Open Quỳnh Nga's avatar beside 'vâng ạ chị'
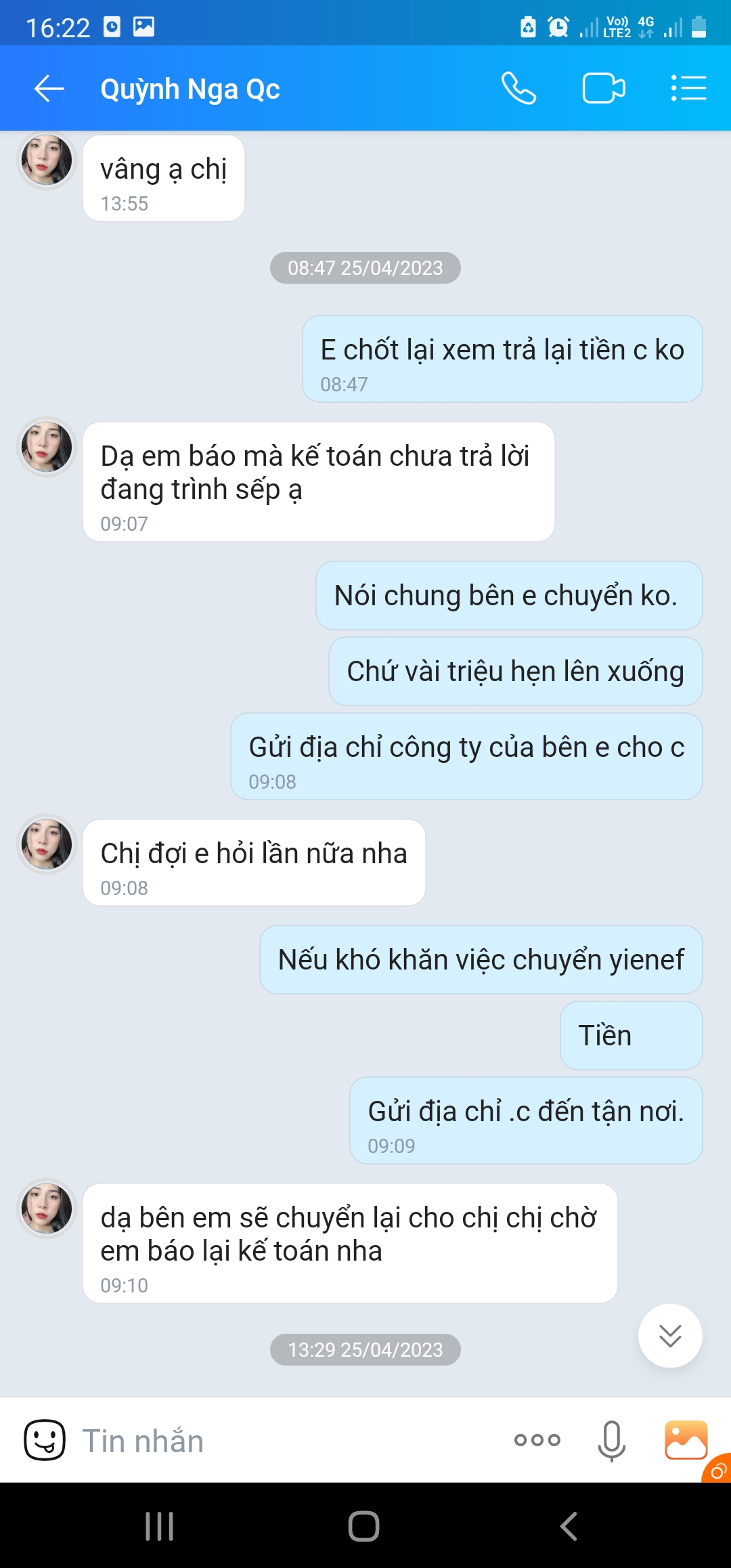The image size is (731, 1568). (x=47, y=160)
